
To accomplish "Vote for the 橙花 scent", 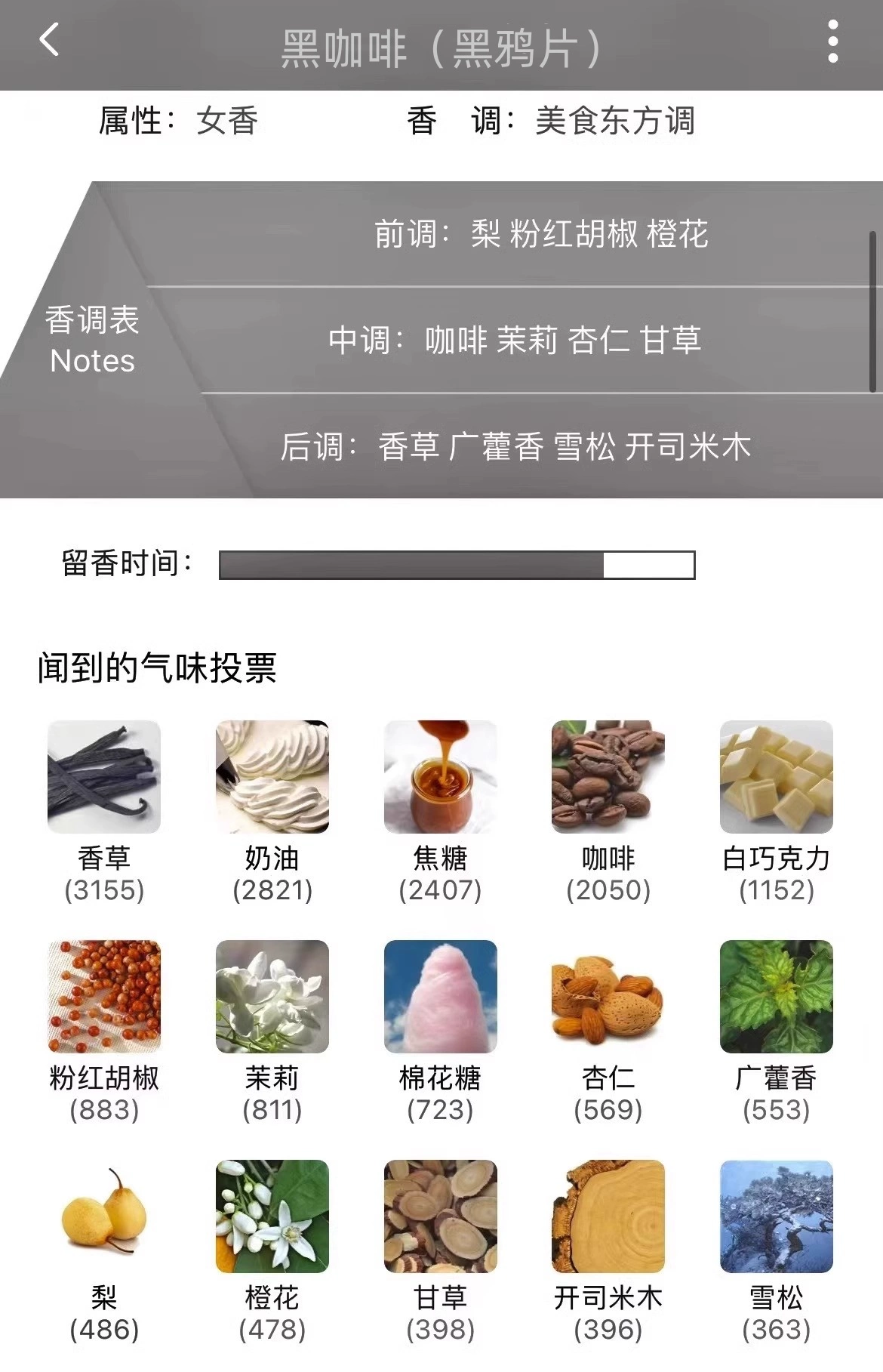I will tap(272, 1216).
